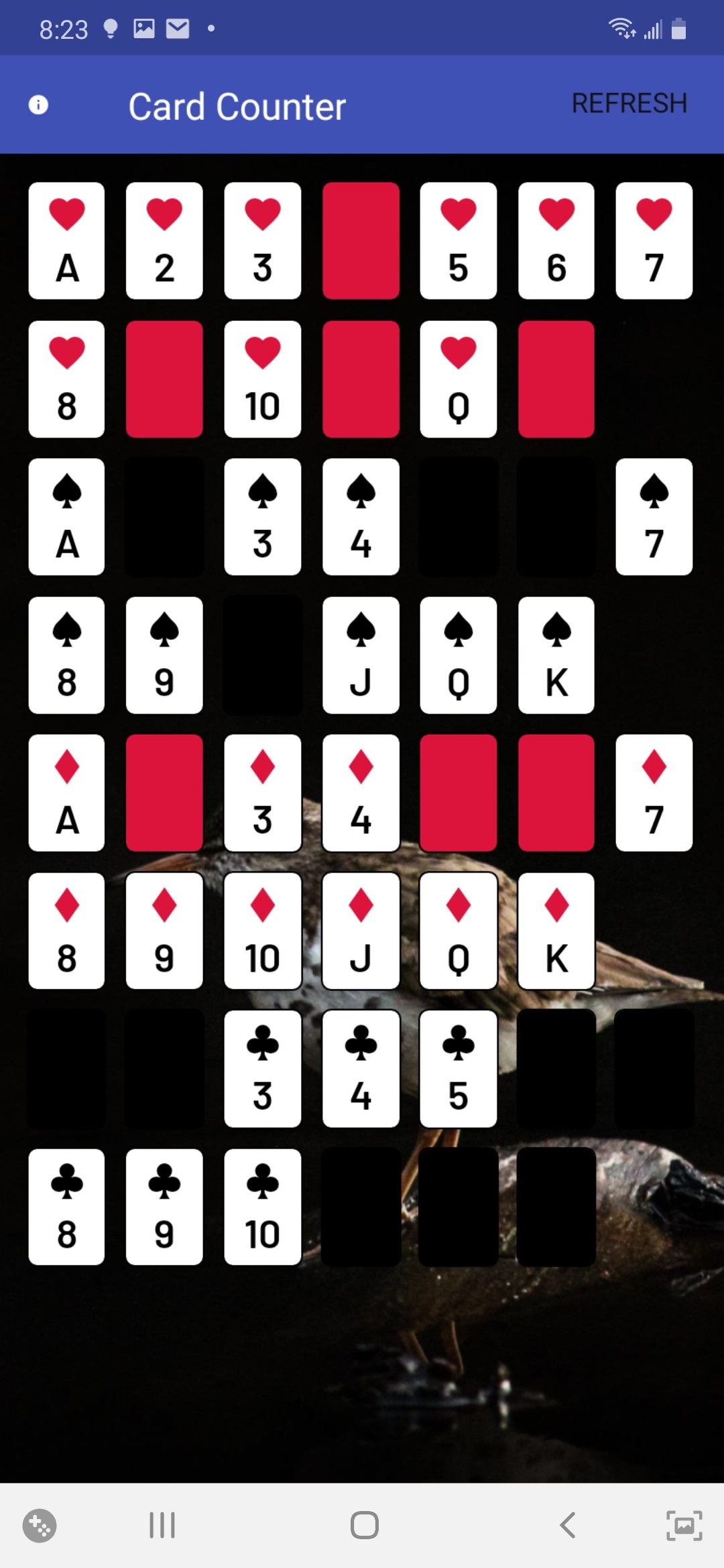Mark the King of diamonds card

pyautogui.click(x=556, y=931)
